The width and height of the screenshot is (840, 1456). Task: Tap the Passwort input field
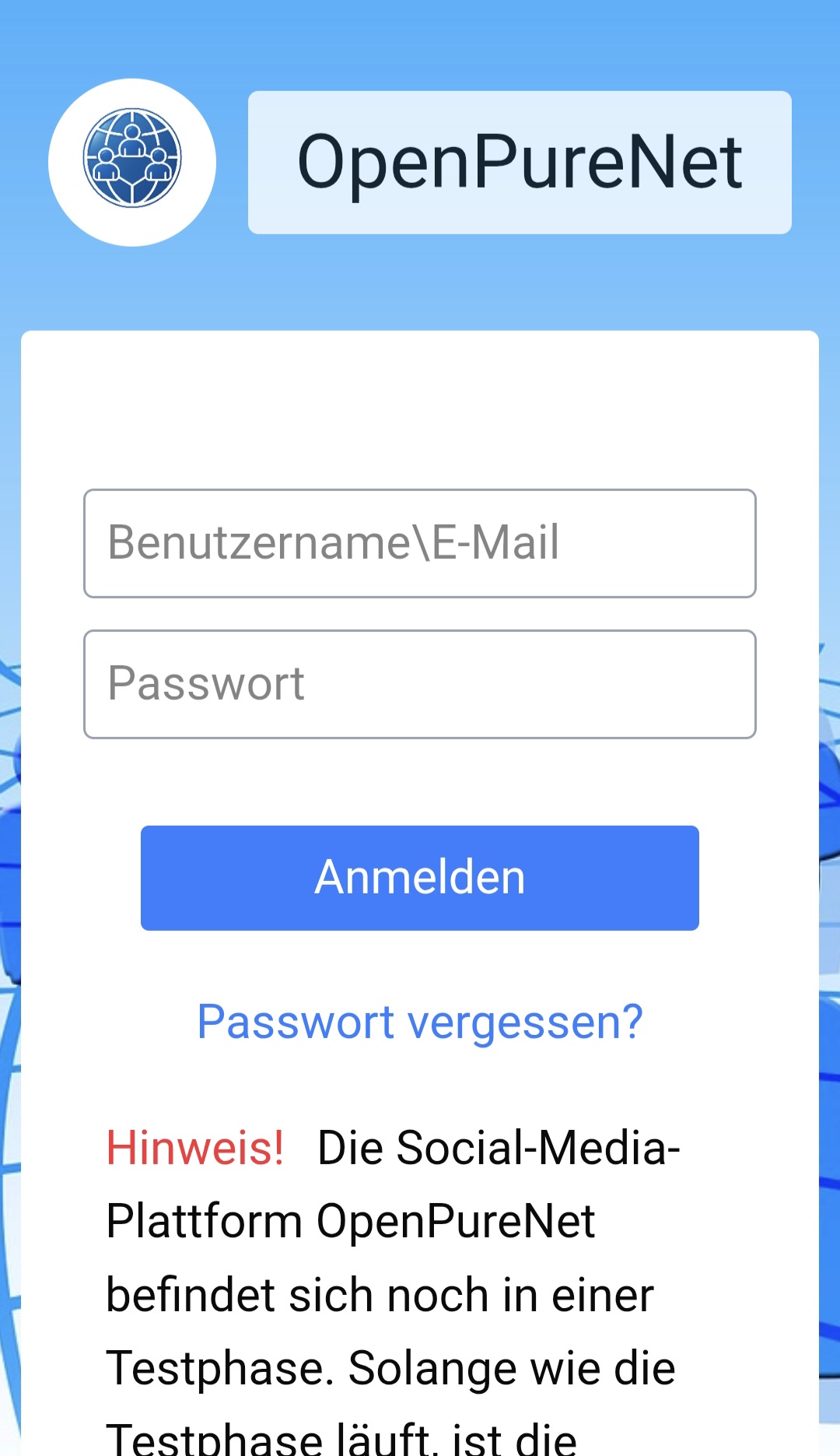click(x=420, y=684)
